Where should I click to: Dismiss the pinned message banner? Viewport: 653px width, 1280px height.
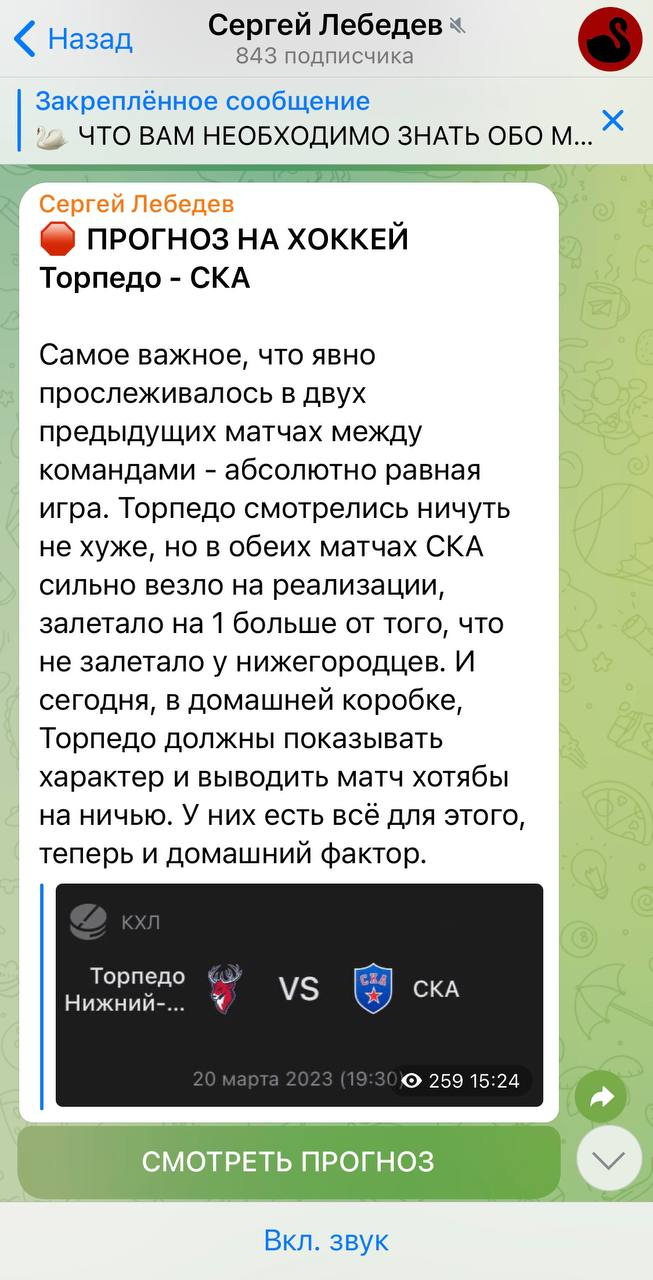[x=612, y=121]
